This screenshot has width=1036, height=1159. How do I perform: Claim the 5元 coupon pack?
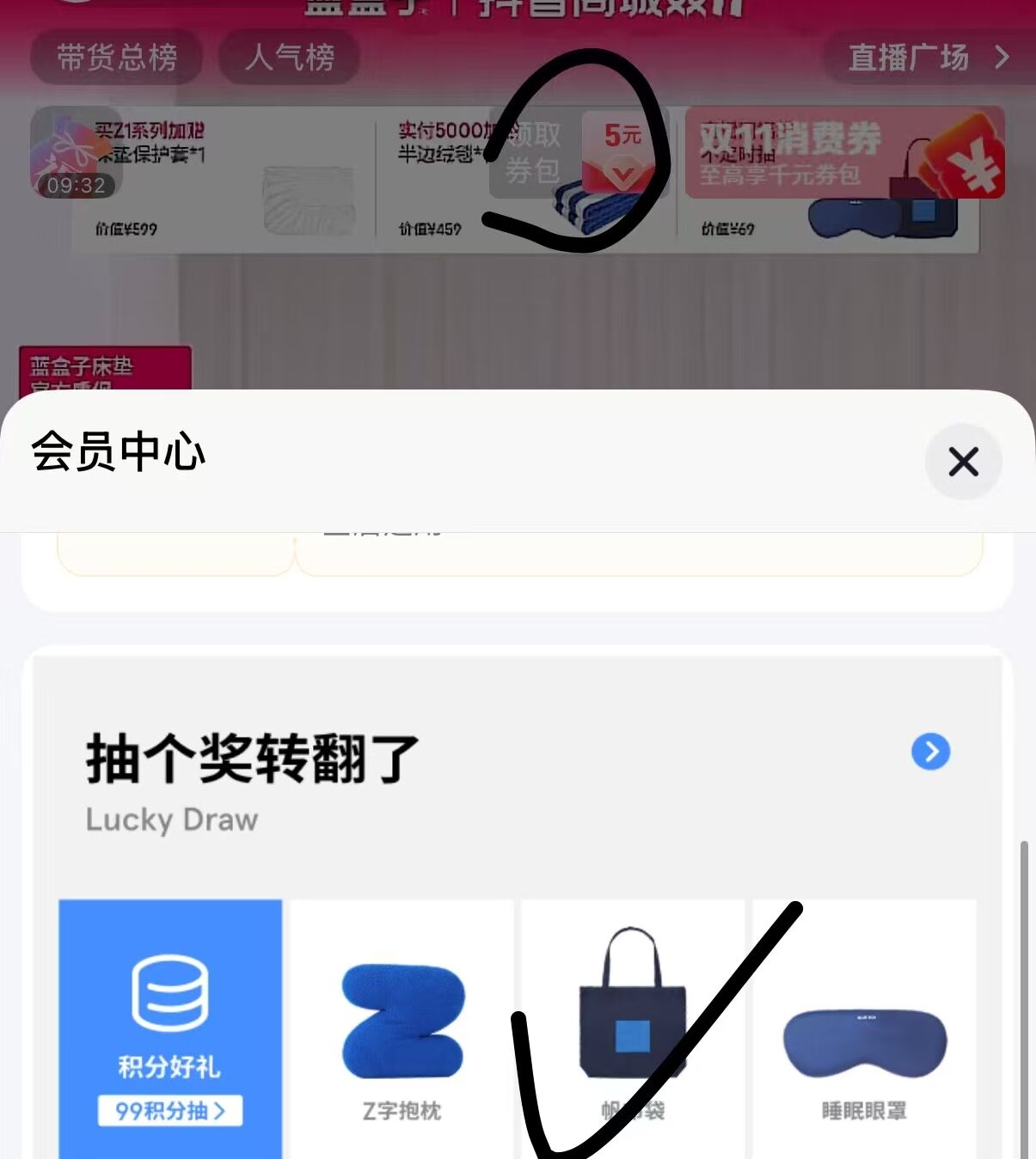(579, 152)
